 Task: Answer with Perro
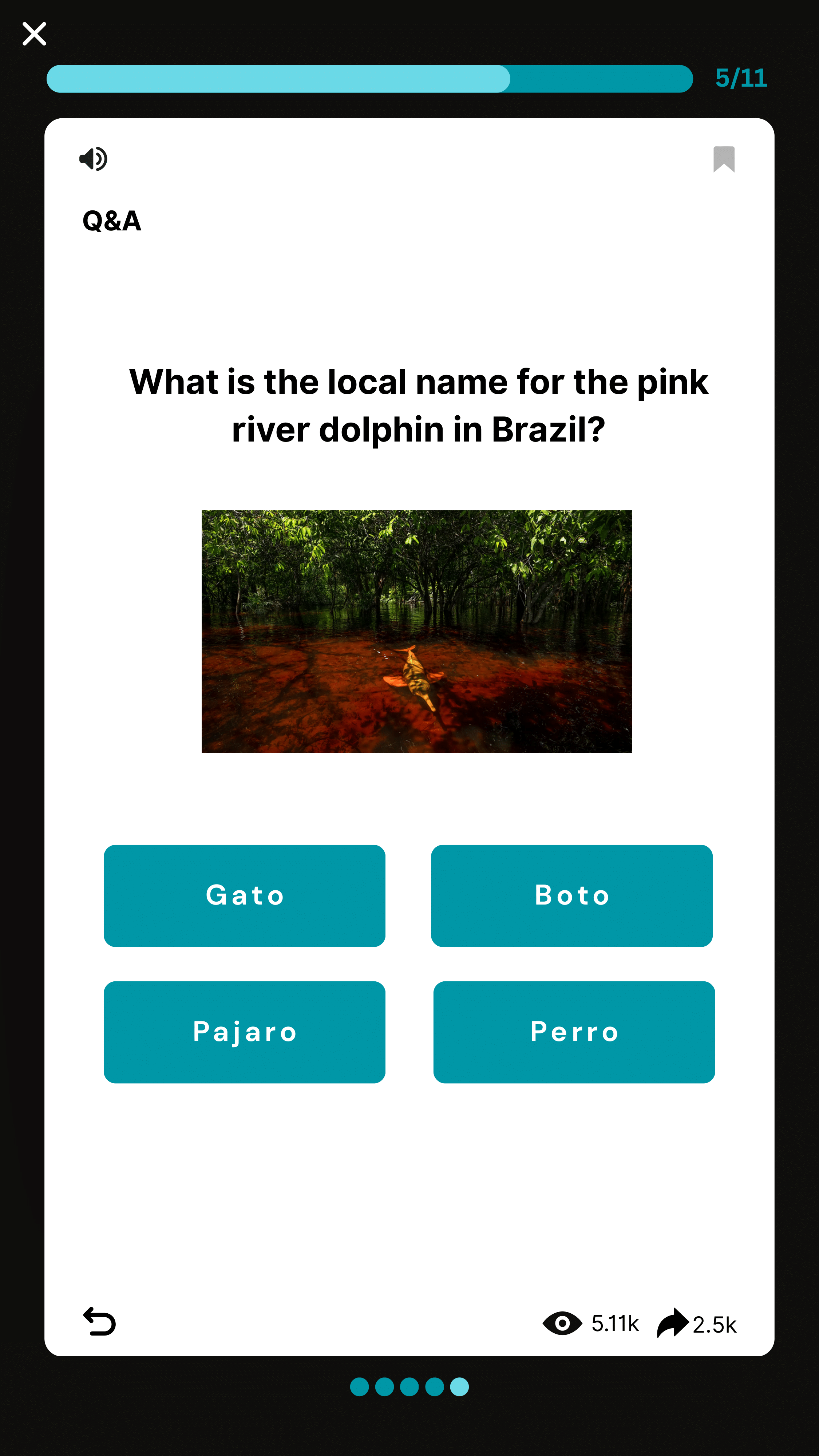(574, 1032)
